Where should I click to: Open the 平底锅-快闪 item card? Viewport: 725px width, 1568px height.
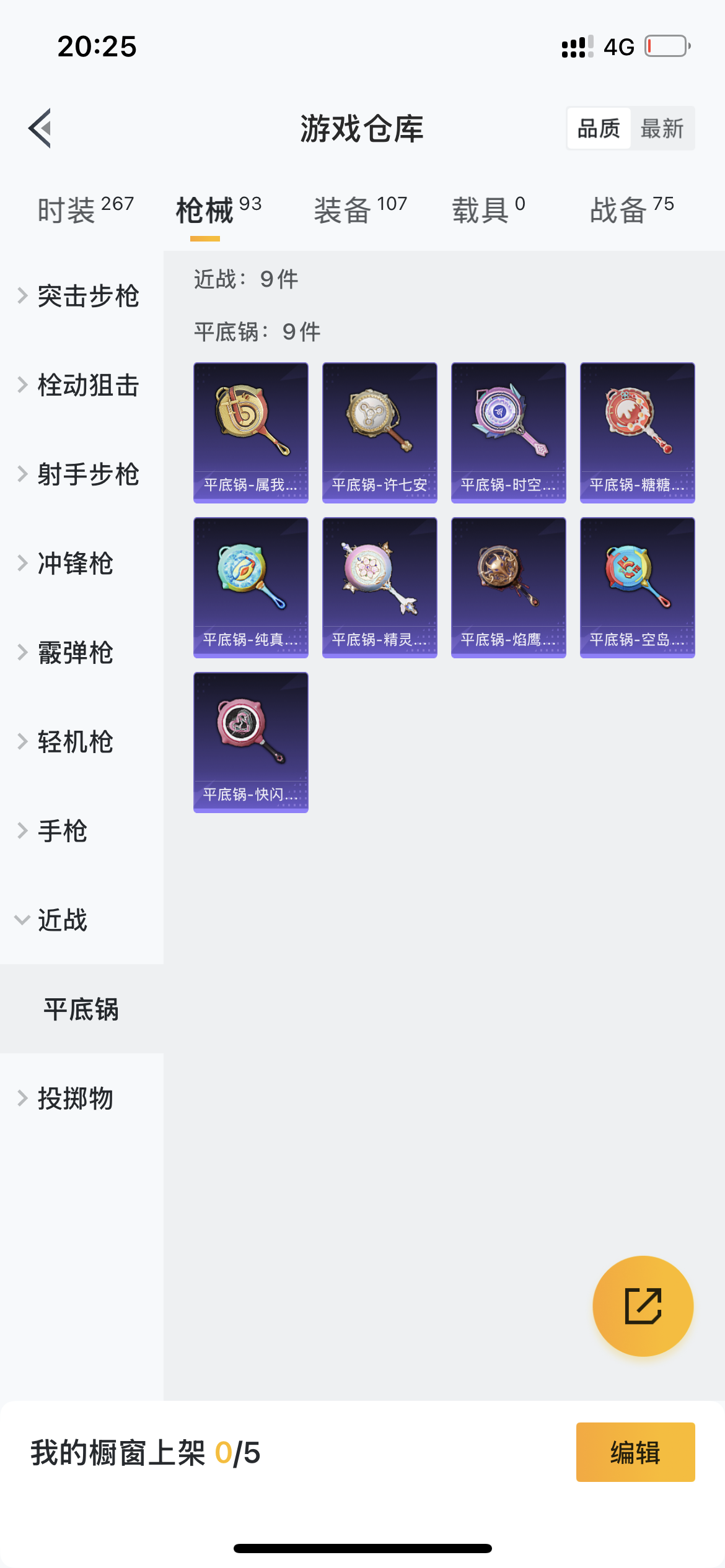[251, 742]
